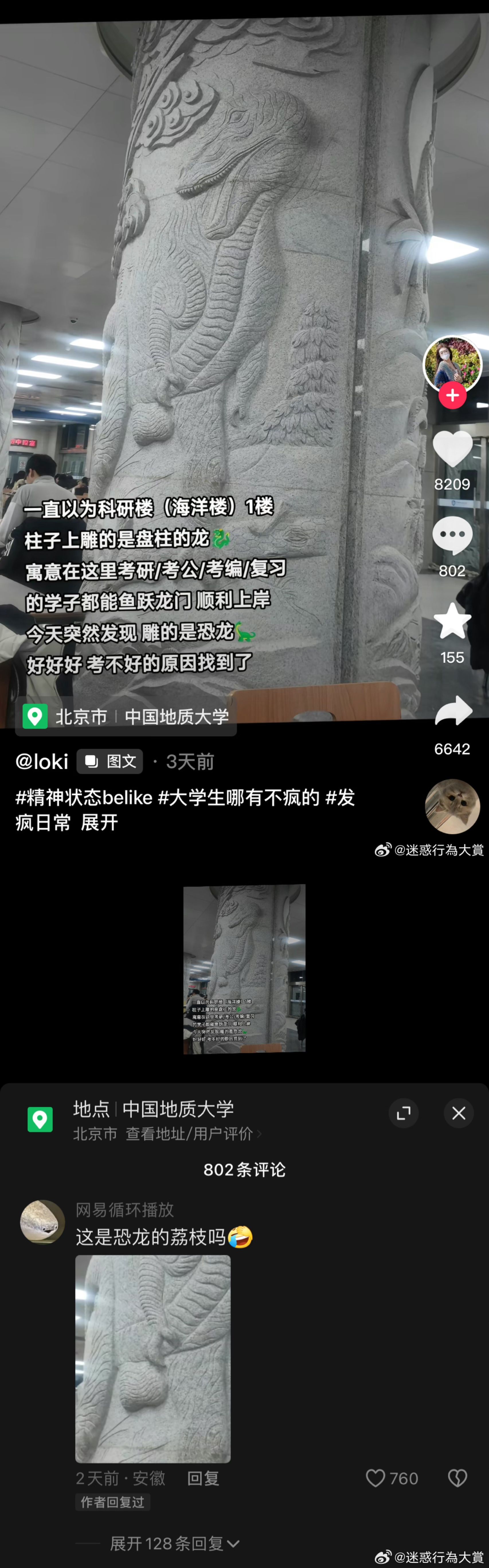The width and height of the screenshot is (489, 1568).
Task: Open the comments bubble showing 802
Action: [452, 535]
